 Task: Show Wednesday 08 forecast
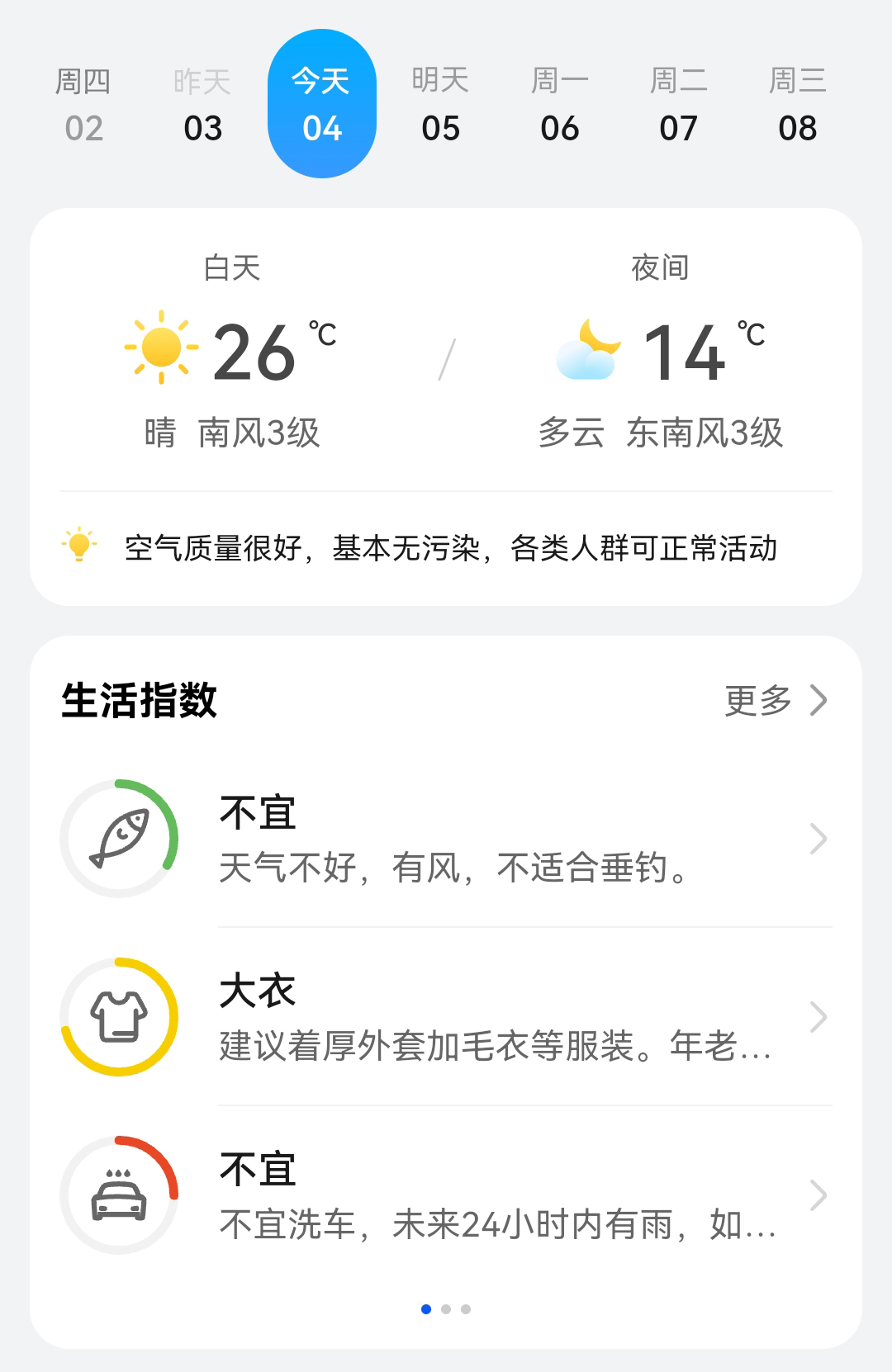[x=797, y=105]
